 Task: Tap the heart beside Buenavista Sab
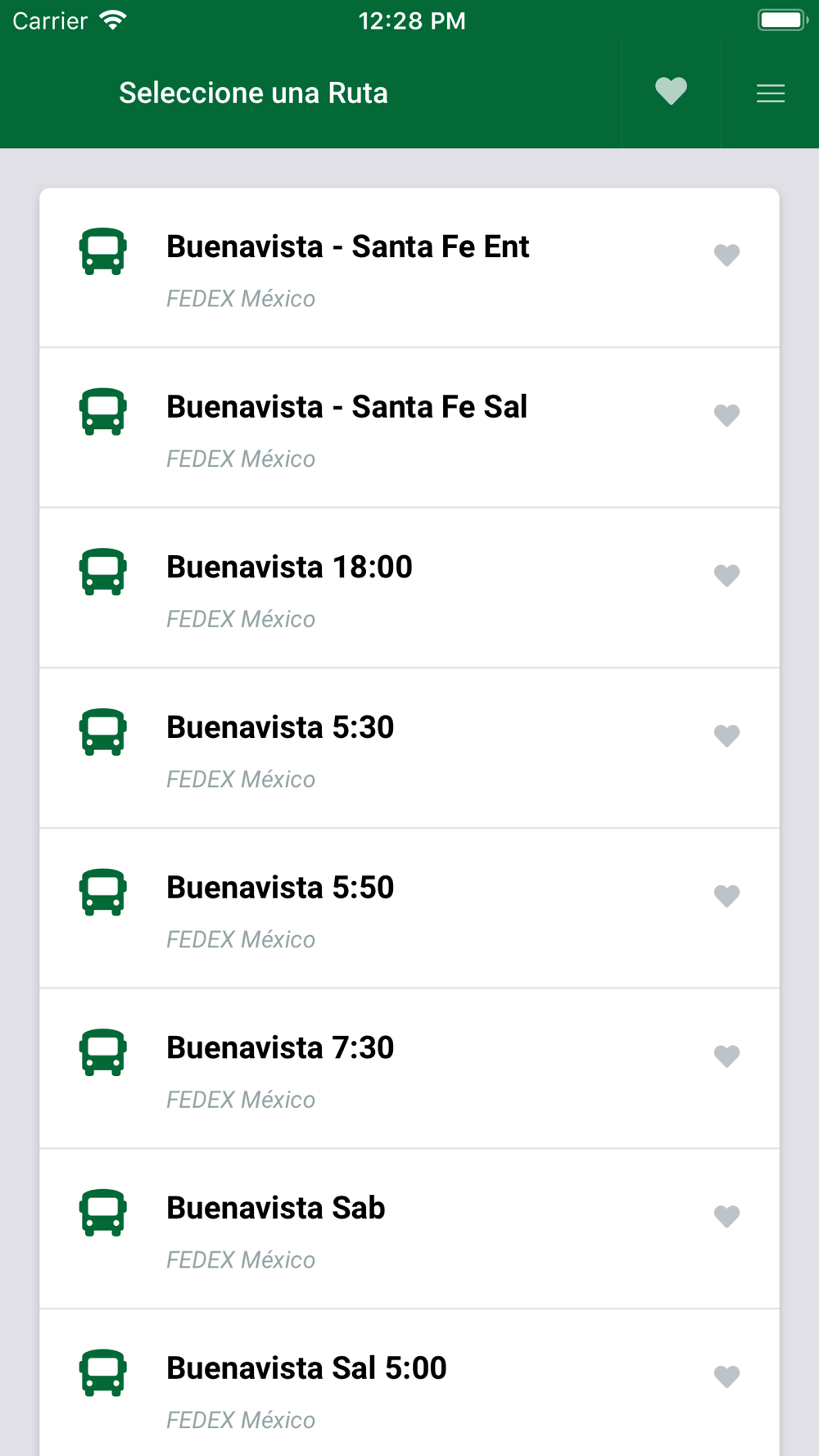point(726,1216)
